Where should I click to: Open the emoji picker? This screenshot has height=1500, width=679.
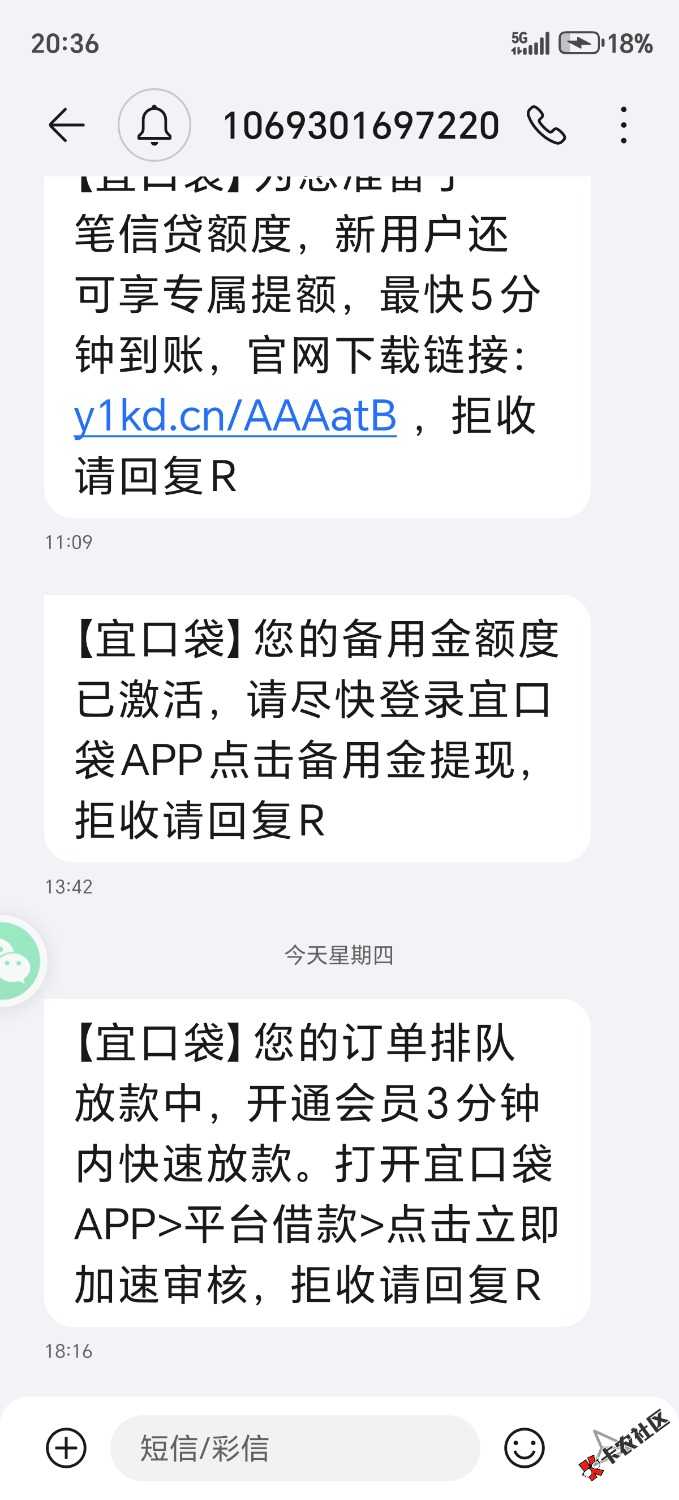[x=524, y=1447]
